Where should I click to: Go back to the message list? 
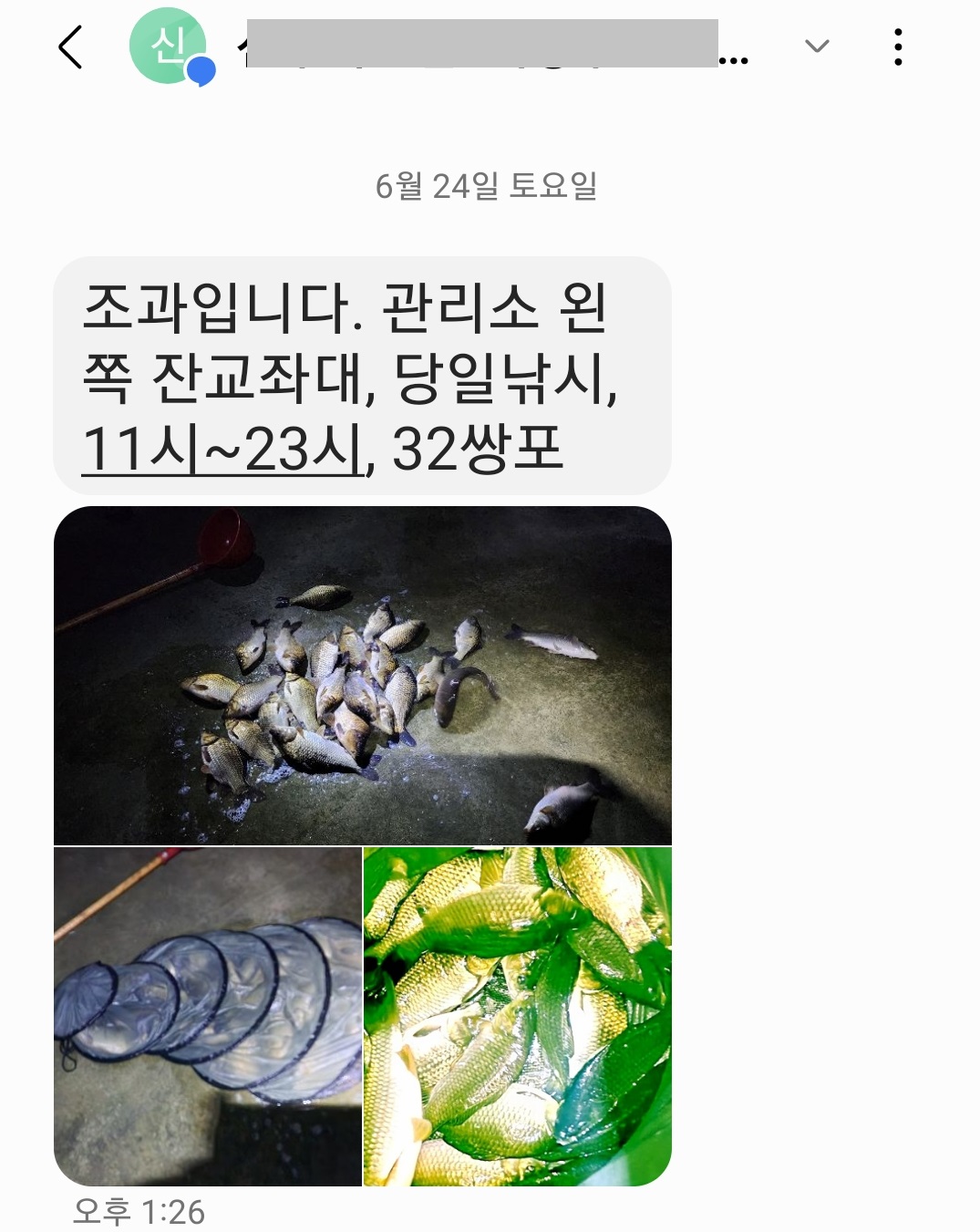pyautogui.click(x=70, y=47)
